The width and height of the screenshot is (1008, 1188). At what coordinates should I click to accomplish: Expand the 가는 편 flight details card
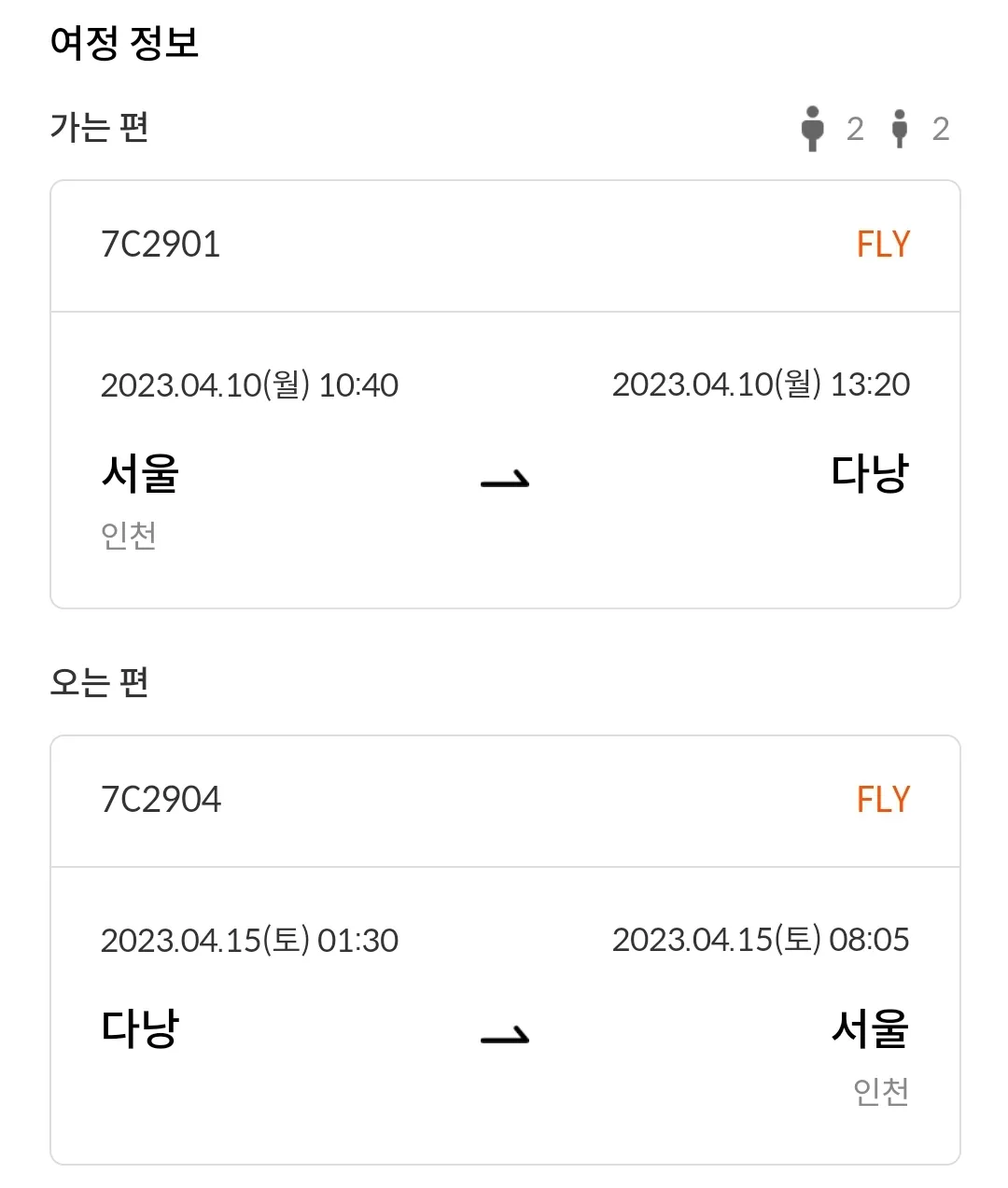click(504, 392)
